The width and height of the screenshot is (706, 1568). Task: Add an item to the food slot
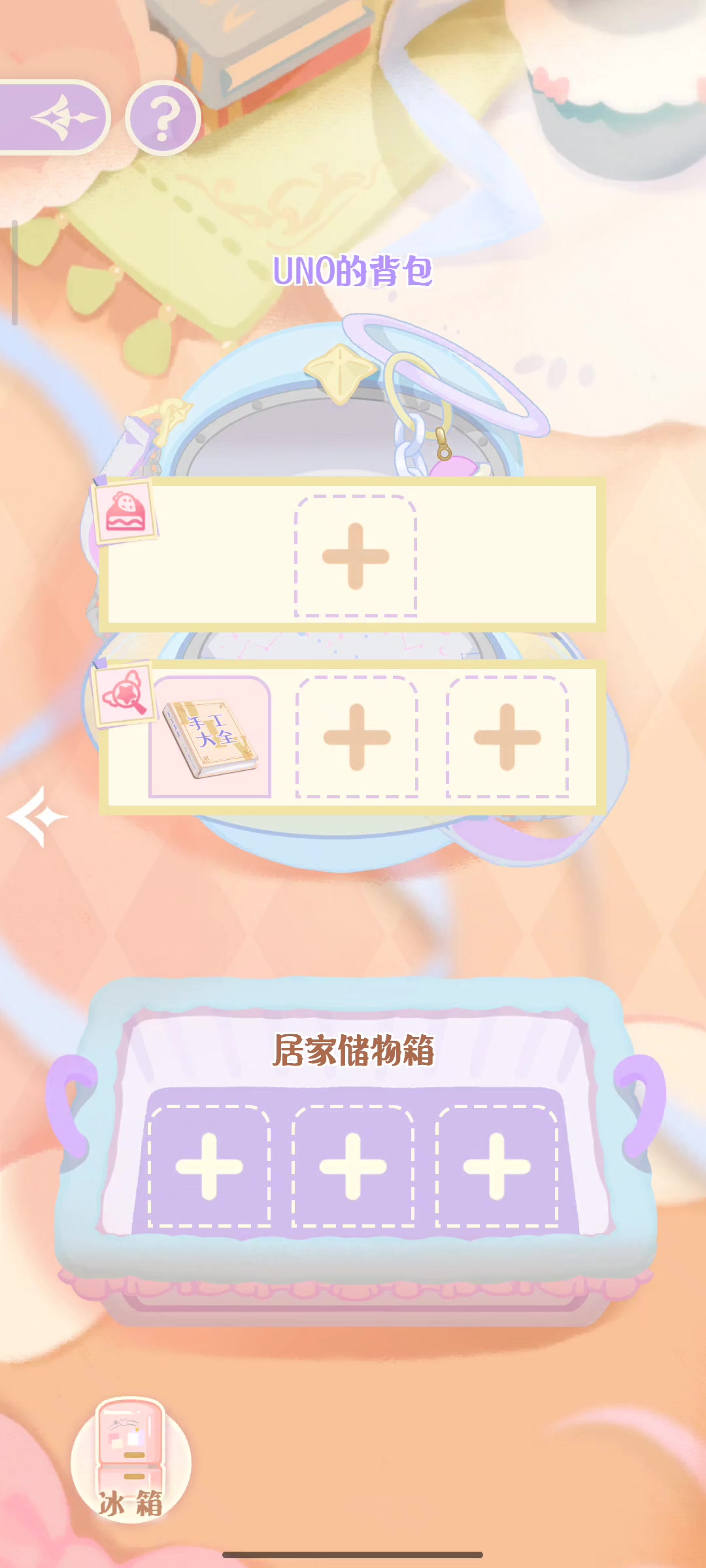pyautogui.click(x=356, y=555)
